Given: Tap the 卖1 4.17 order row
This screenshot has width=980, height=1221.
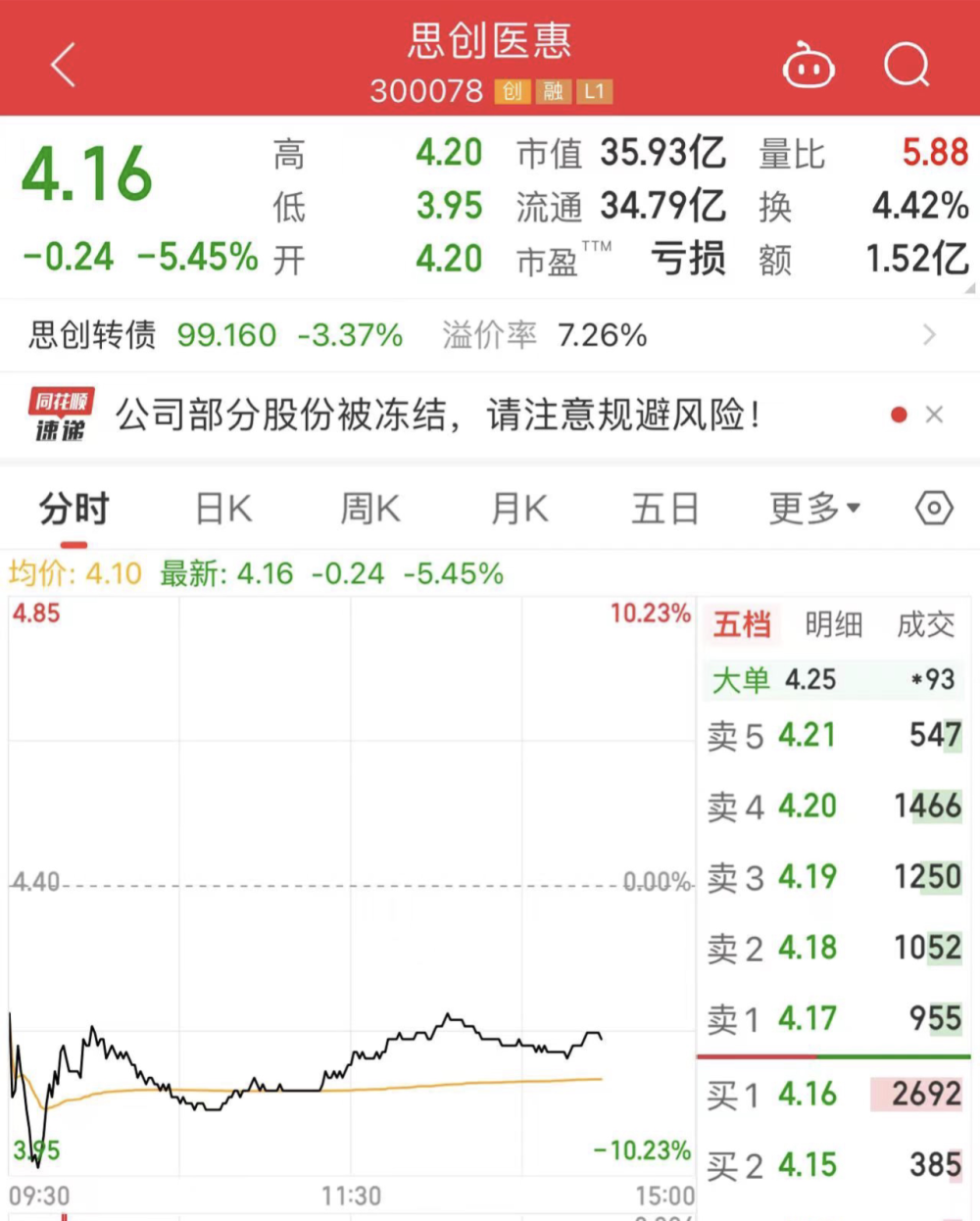Looking at the screenshot, I should point(833,1019).
